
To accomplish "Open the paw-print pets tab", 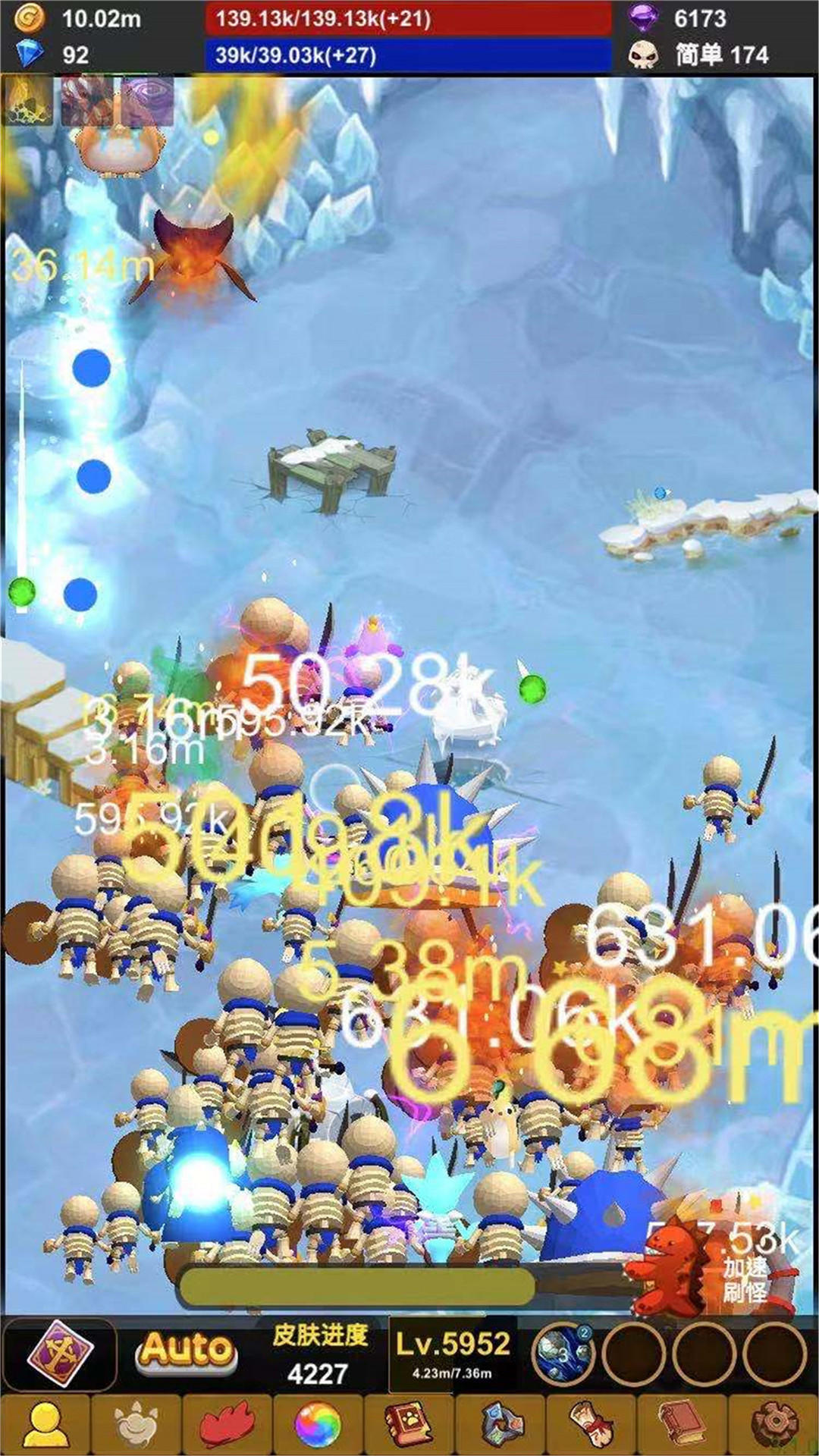I will pyautogui.click(x=136, y=1423).
